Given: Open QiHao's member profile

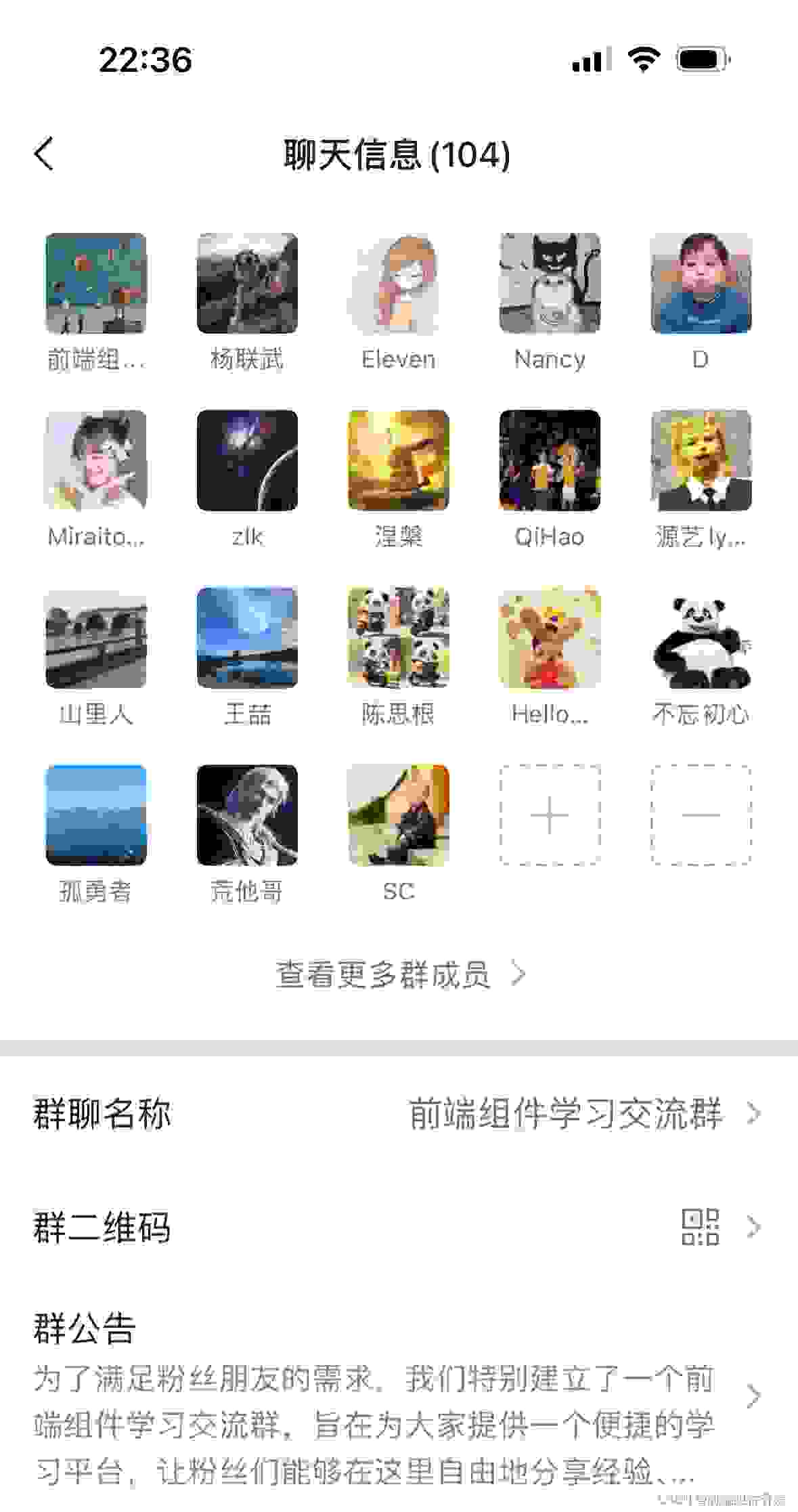Looking at the screenshot, I should [550, 460].
